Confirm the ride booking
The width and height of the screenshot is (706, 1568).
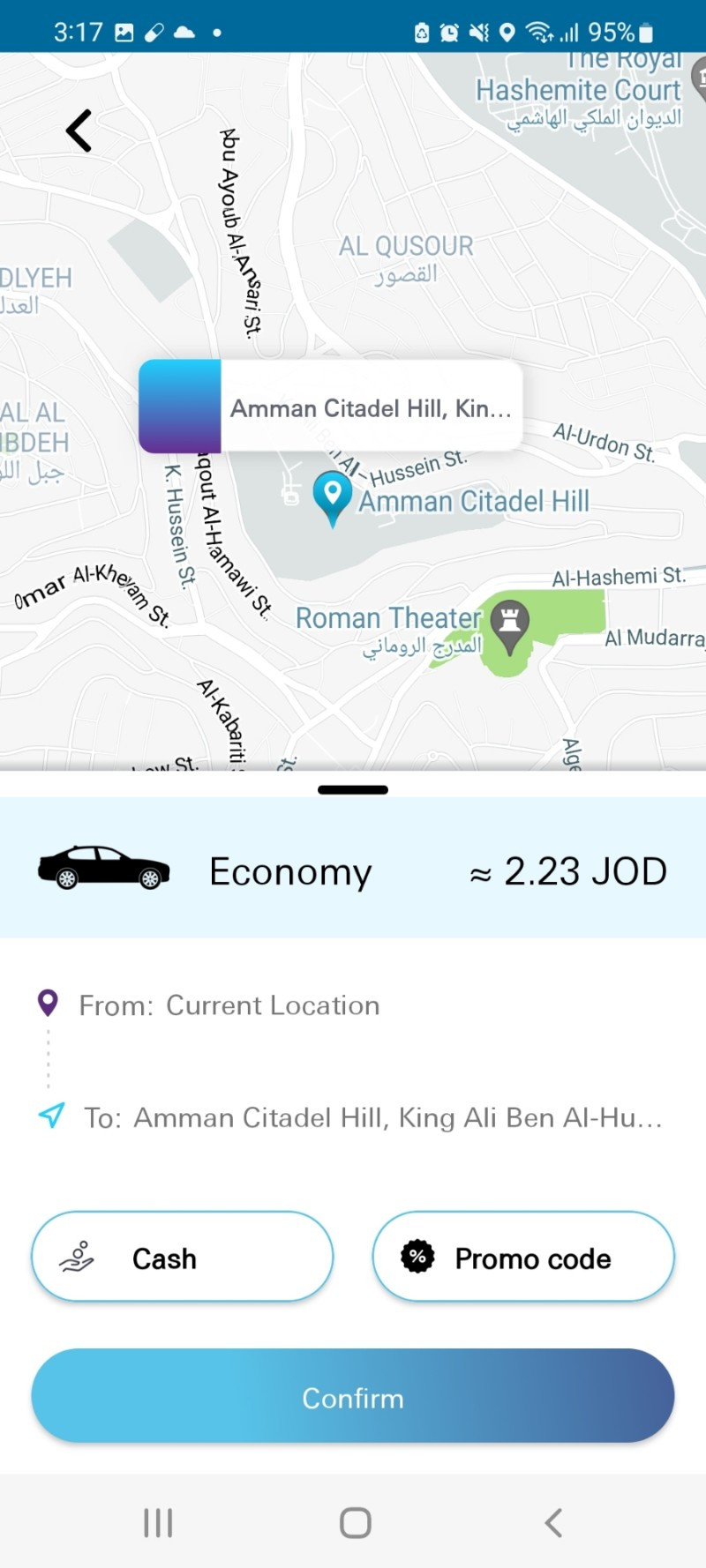pos(353,1397)
